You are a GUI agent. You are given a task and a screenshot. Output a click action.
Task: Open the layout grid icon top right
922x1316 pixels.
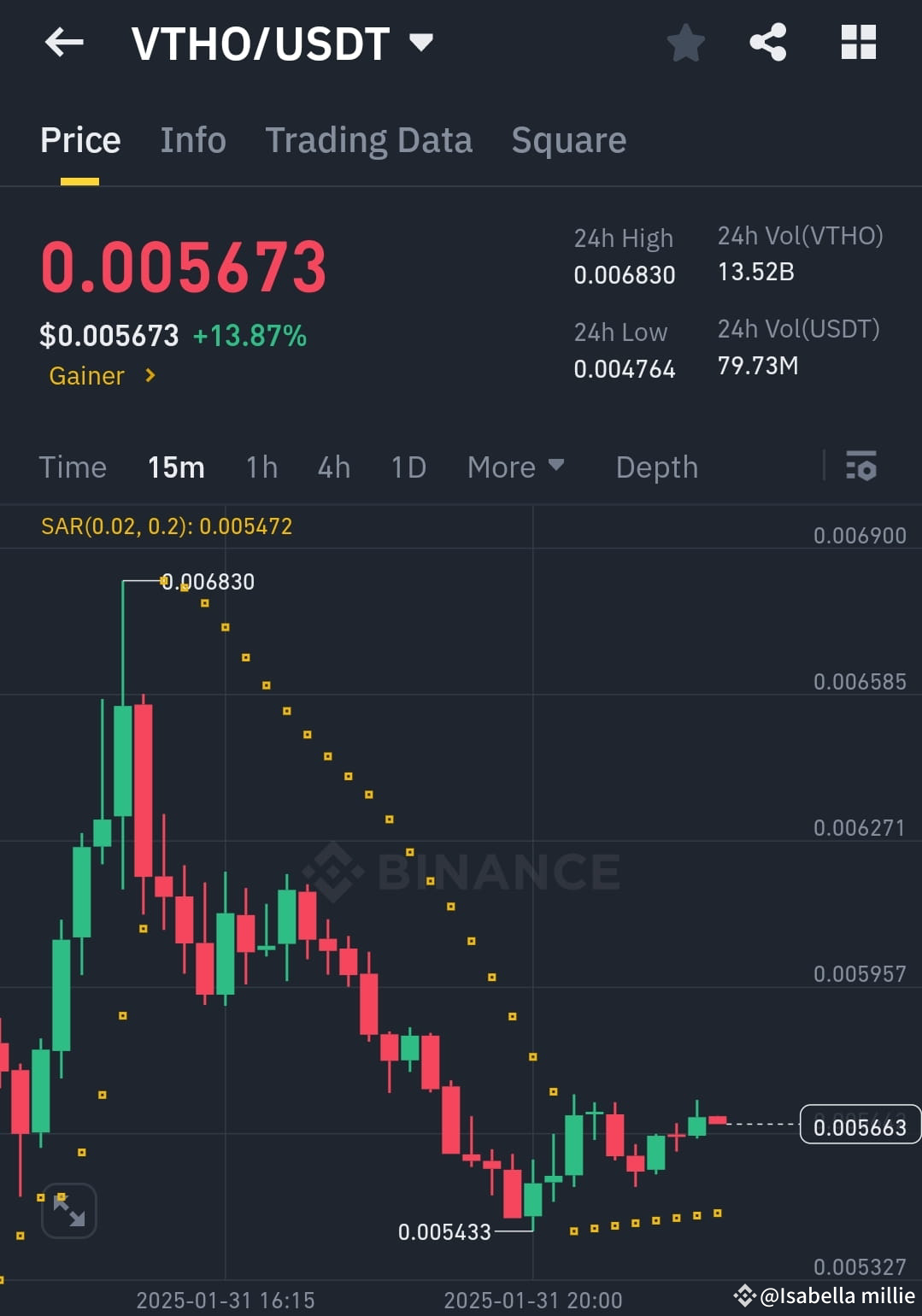858,43
